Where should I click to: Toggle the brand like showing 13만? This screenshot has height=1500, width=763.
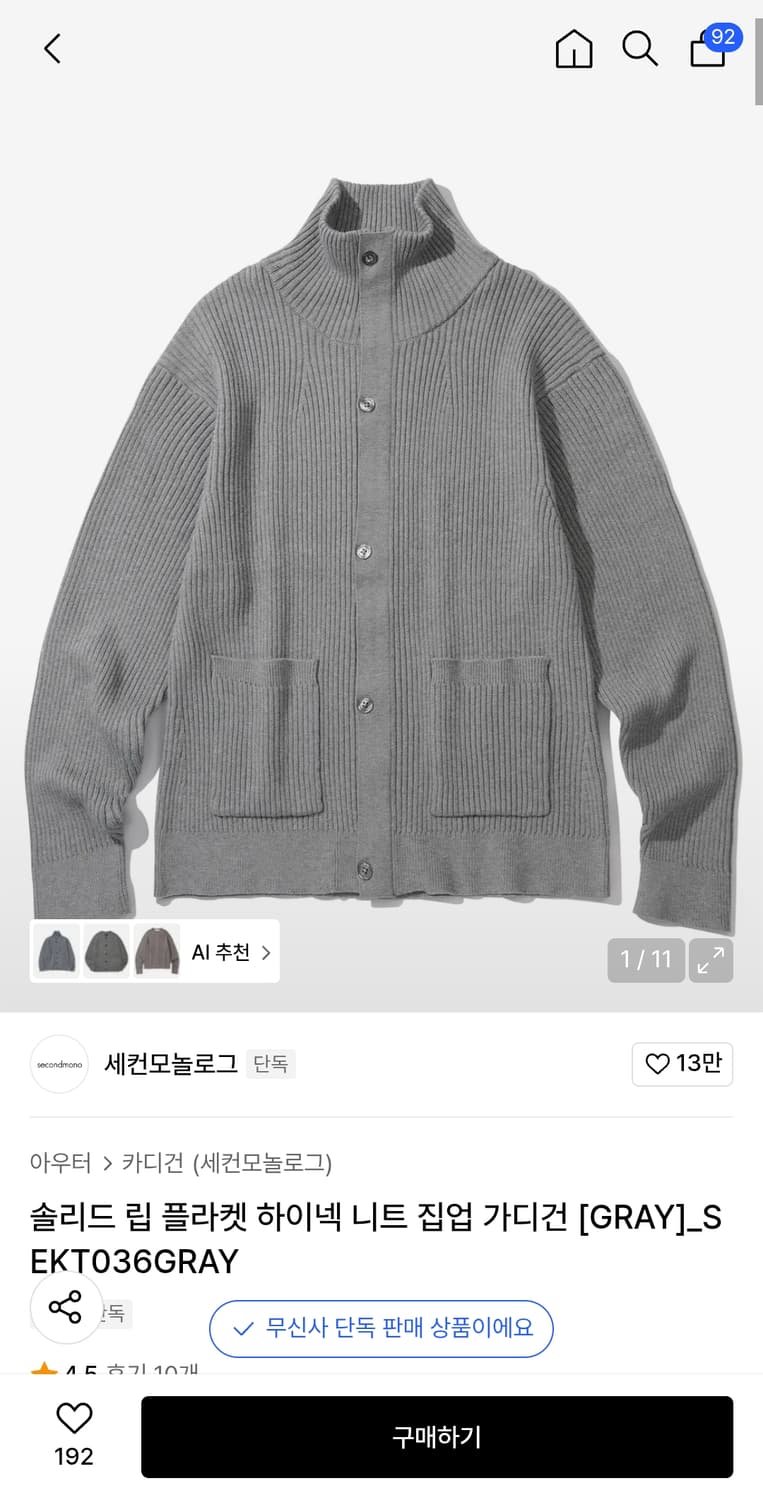tap(682, 1064)
